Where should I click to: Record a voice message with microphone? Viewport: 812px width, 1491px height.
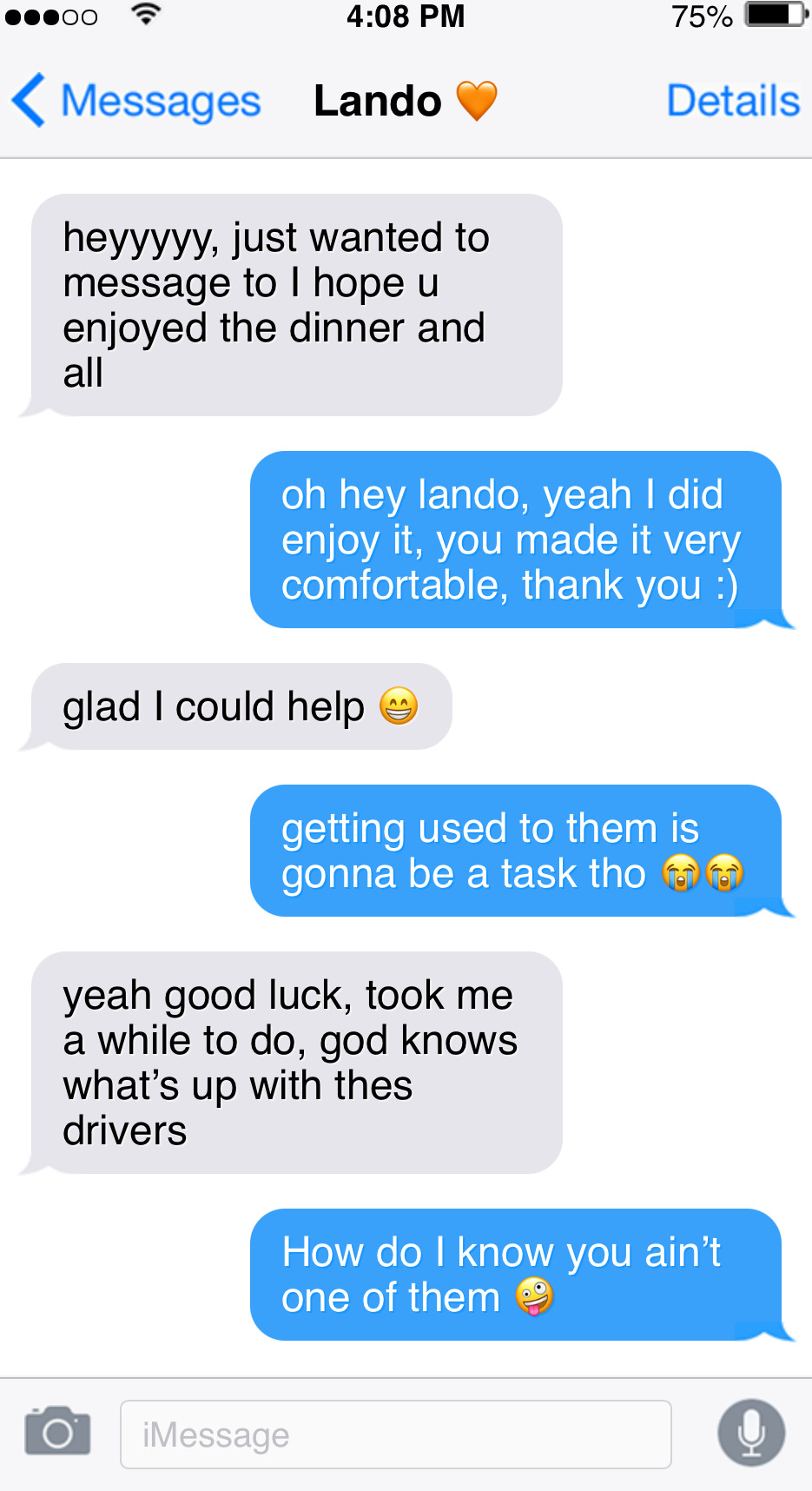point(751,1433)
